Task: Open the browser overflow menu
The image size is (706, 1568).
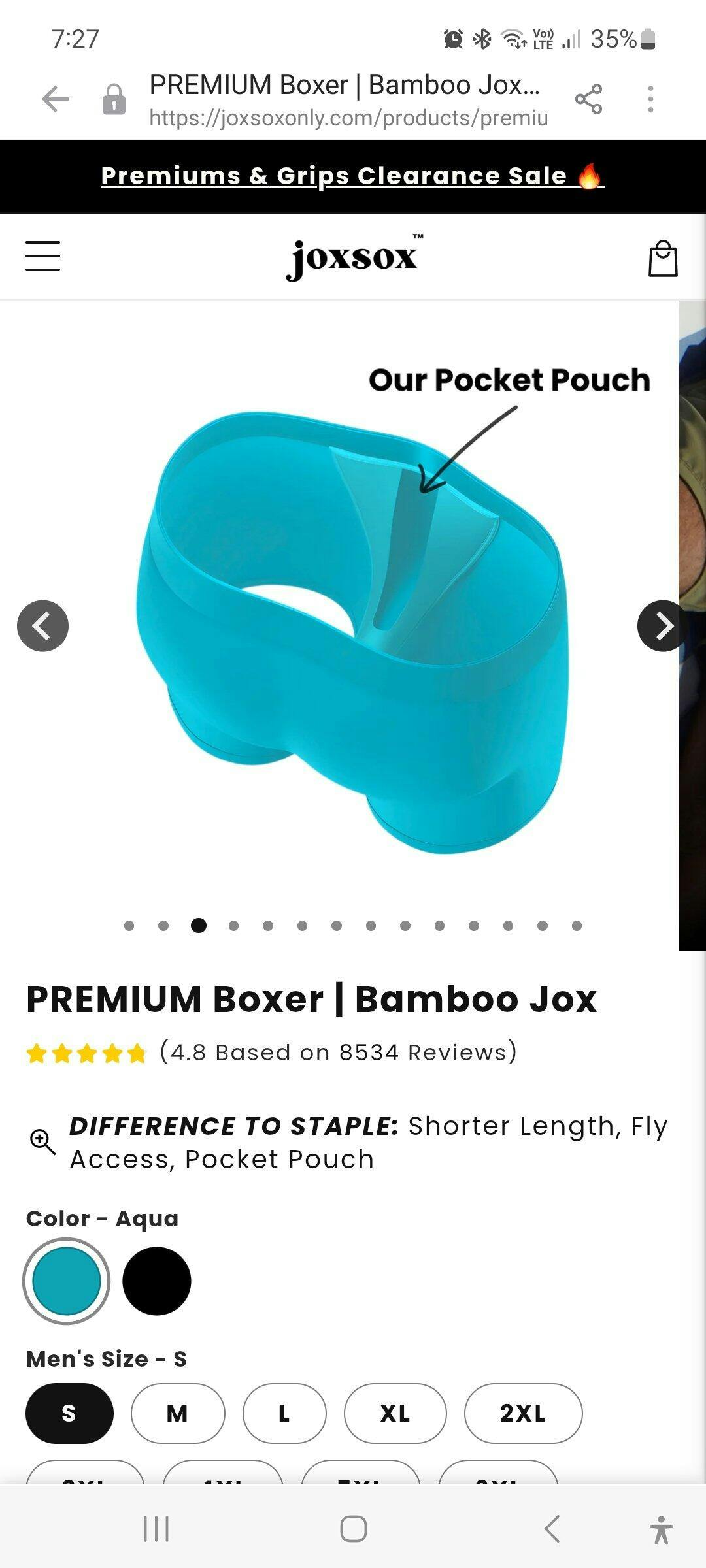Action: [x=650, y=99]
